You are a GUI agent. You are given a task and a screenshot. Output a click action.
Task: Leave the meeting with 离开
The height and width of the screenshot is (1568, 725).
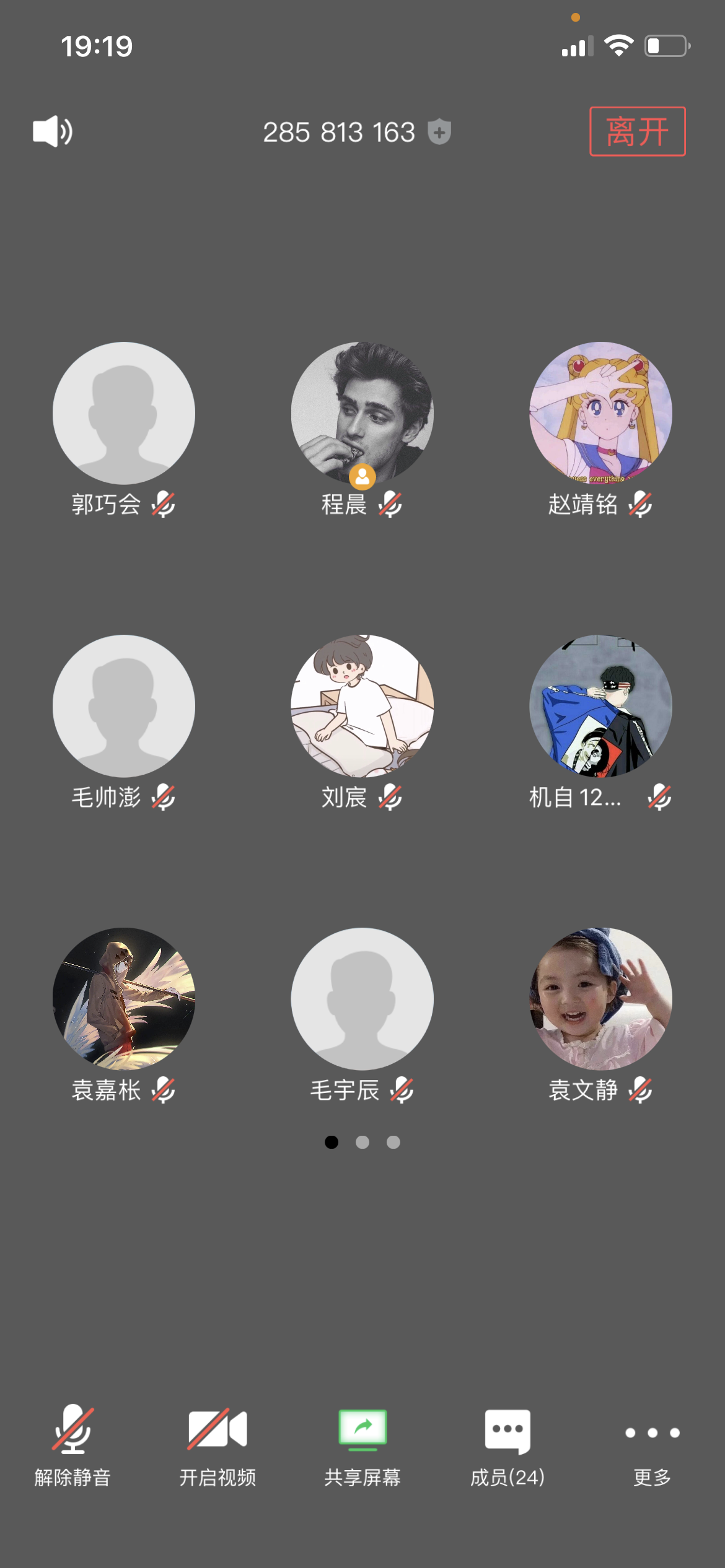(x=637, y=131)
